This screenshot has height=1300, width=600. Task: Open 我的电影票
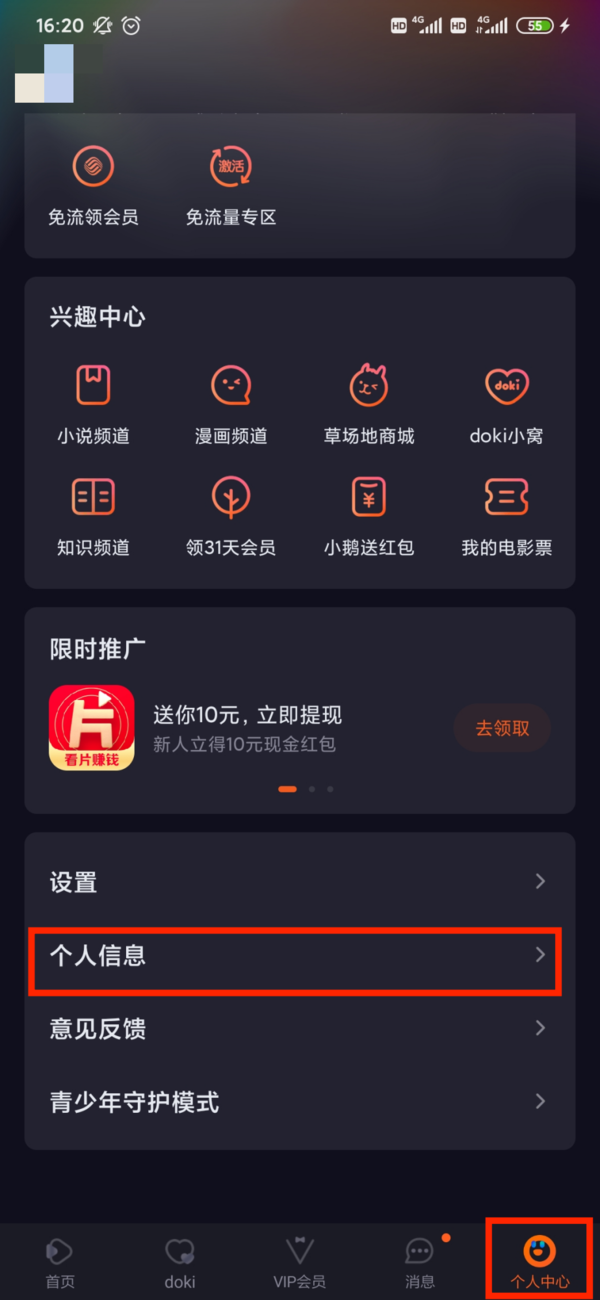point(506,515)
